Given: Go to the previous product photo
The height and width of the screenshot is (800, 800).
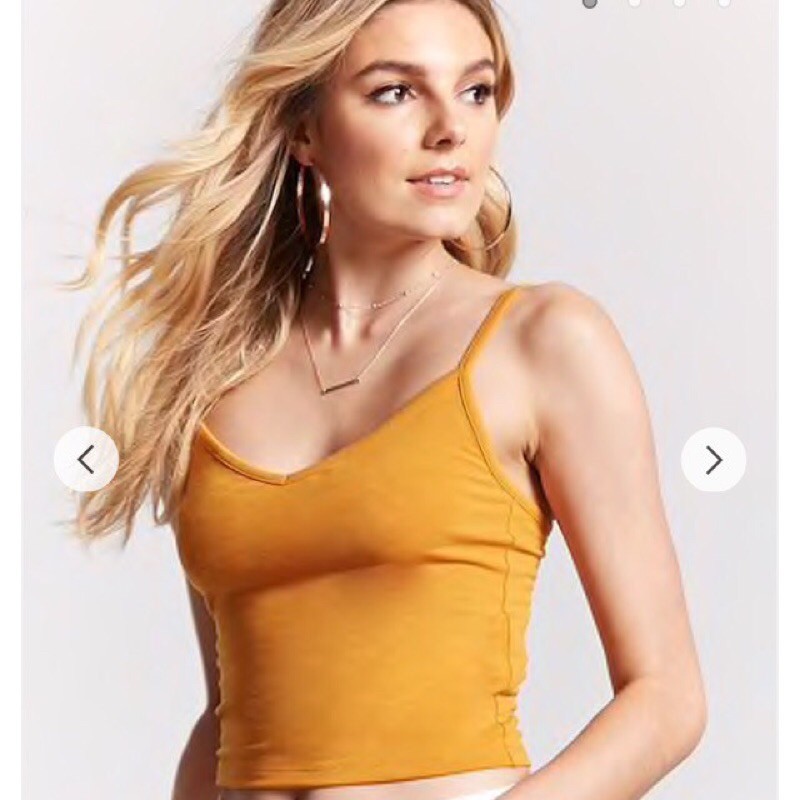Looking at the screenshot, I should pos(86,459).
